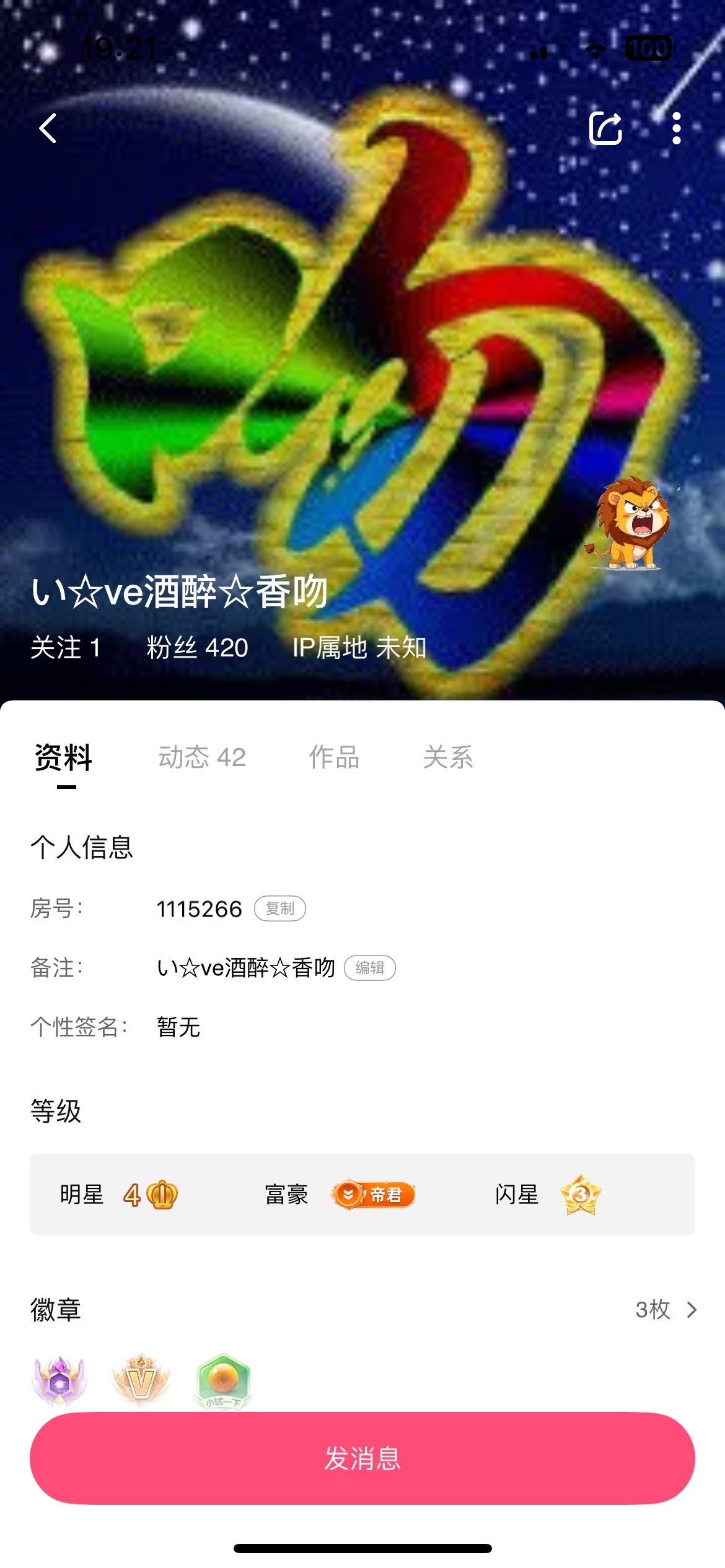Tap the angry lion sticker
Viewport: 725px width, 1568px height.
click(x=628, y=523)
